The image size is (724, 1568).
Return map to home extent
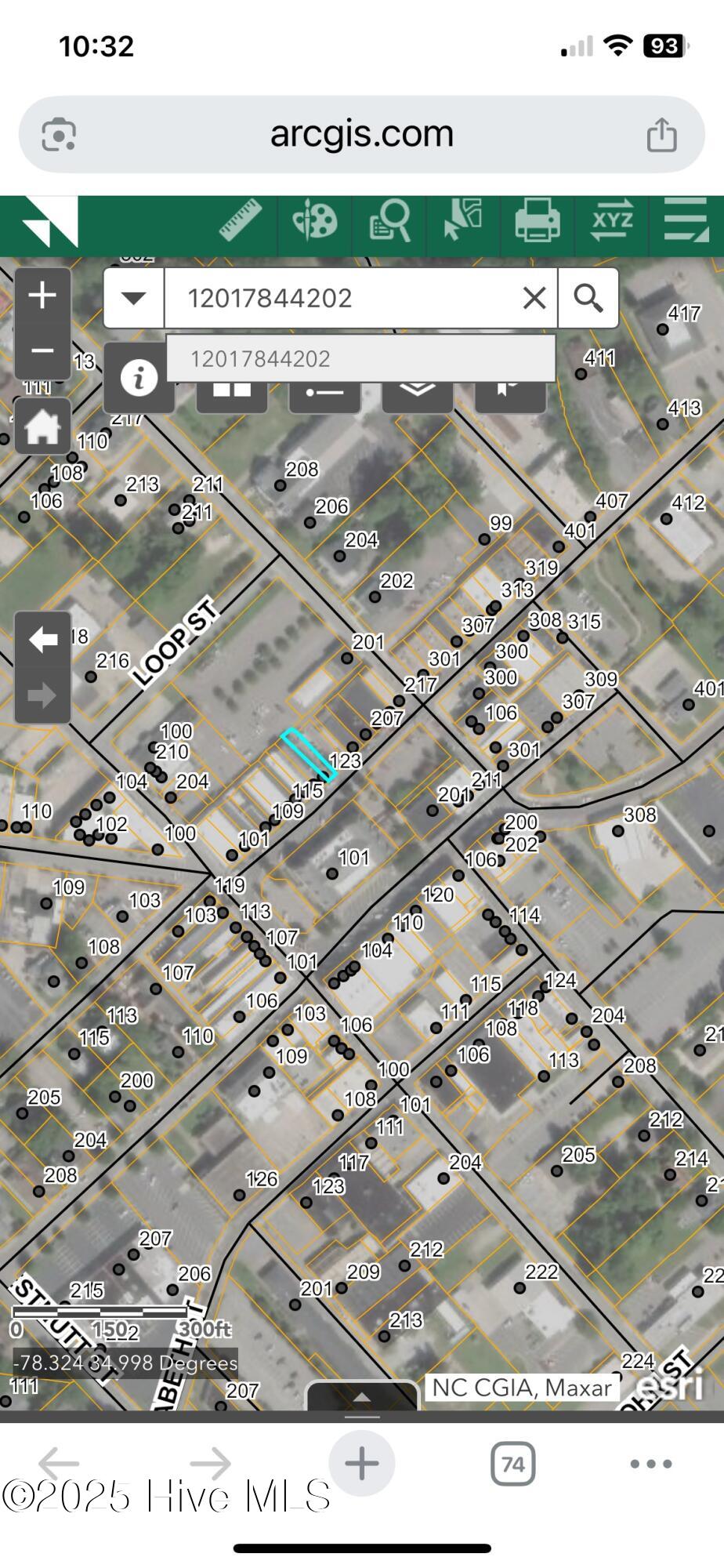coord(42,427)
